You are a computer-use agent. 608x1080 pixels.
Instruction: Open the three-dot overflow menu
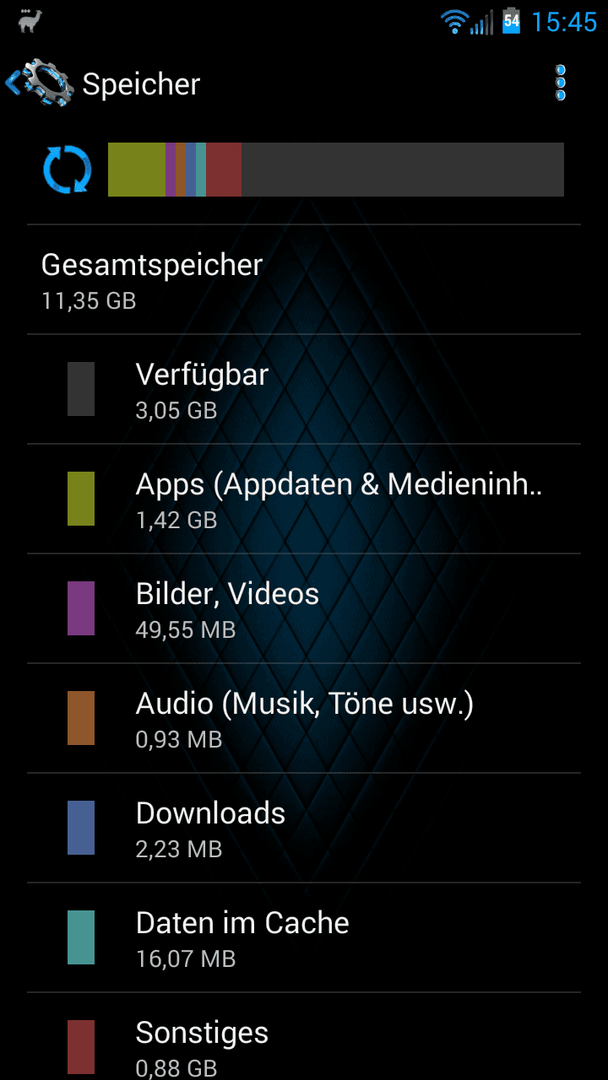pos(560,84)
